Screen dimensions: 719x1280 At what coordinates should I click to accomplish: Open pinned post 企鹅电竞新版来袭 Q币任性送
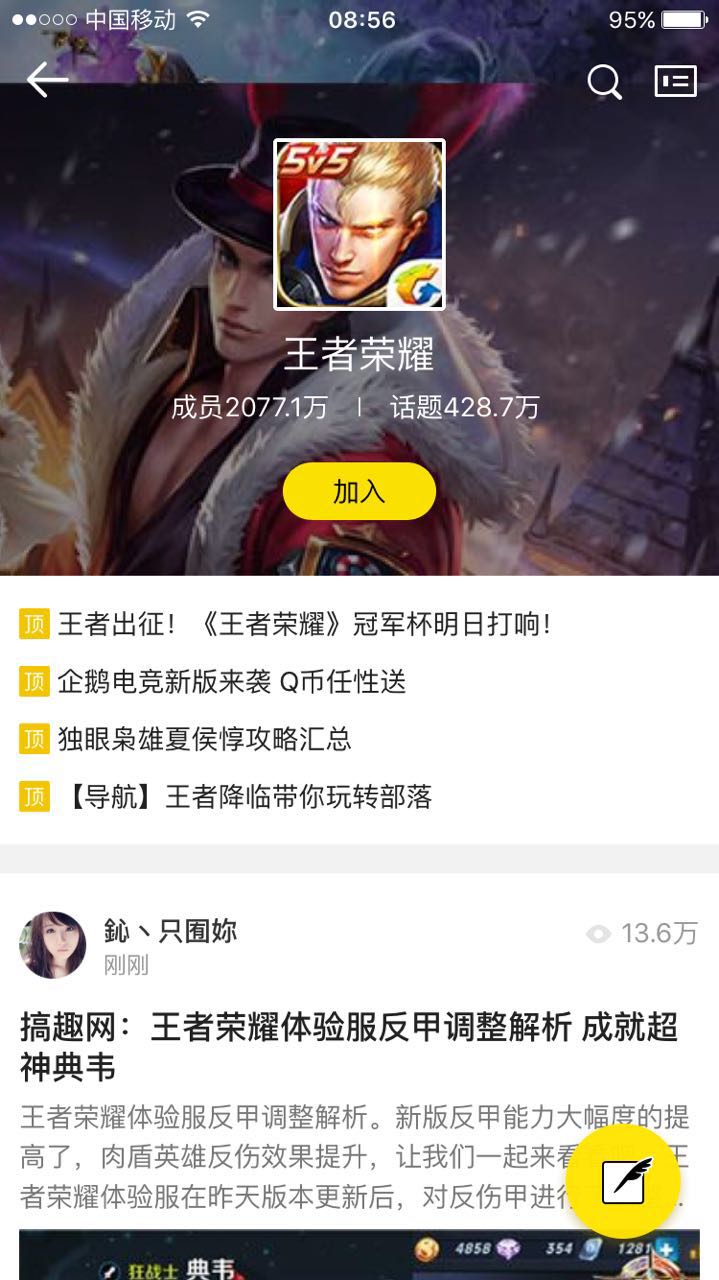[x=232, y=682]
